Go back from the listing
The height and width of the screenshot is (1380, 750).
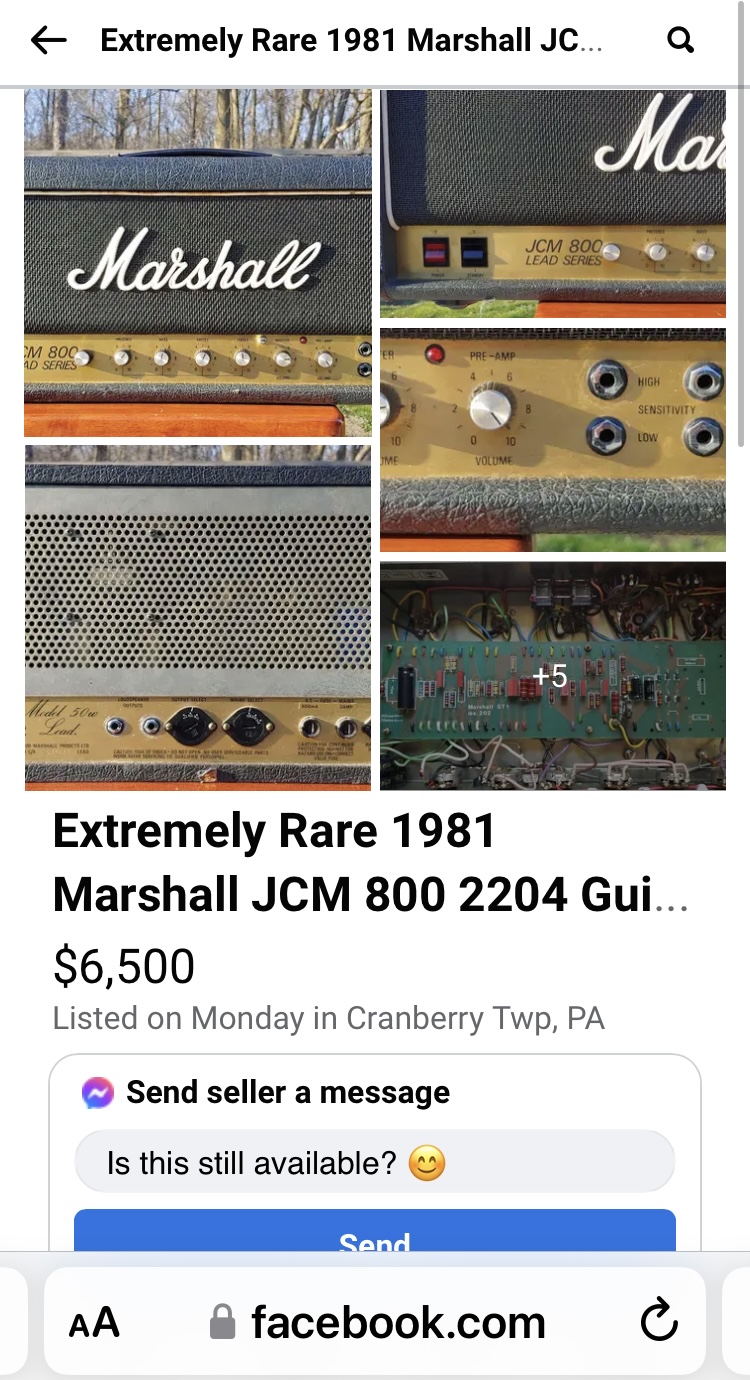[48, 40]
